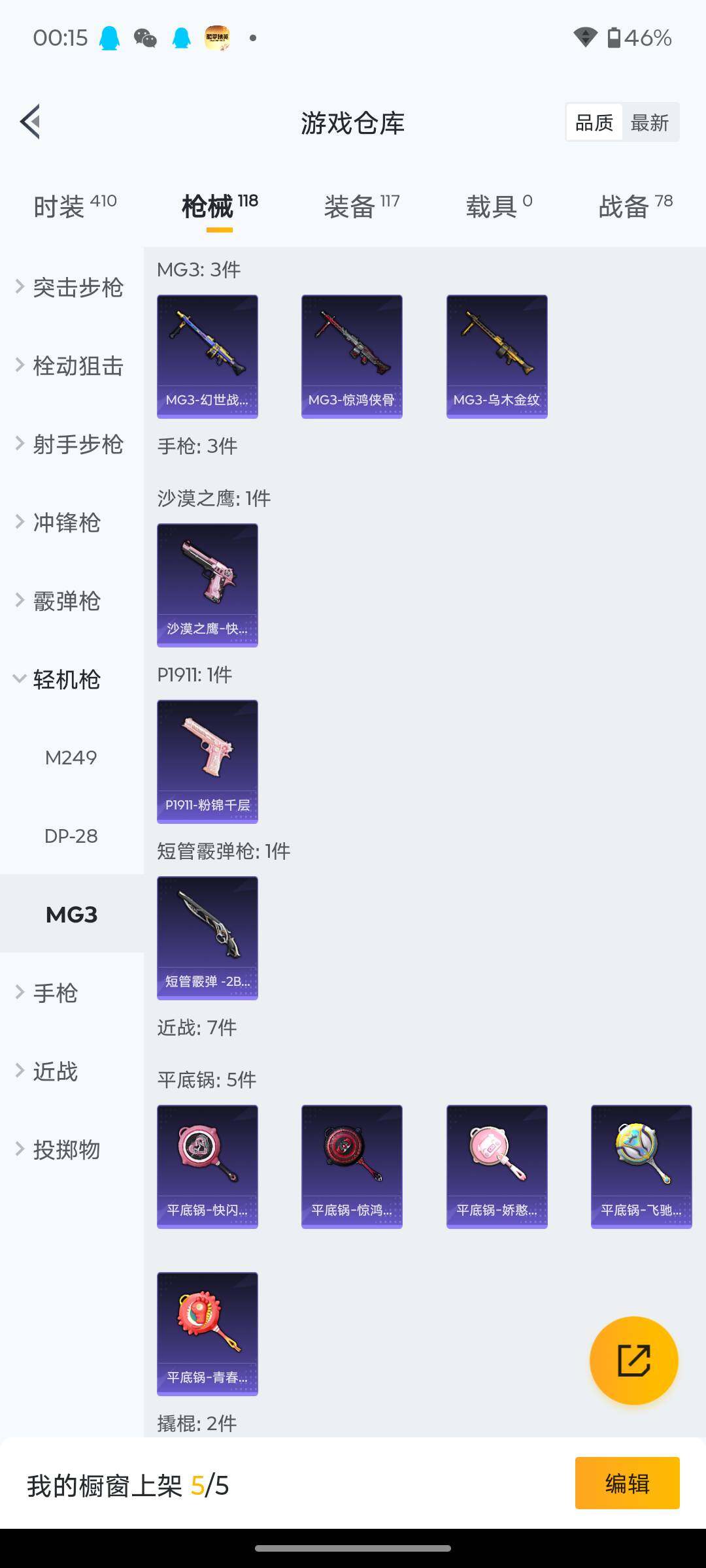The height and width of the screenshot is (1568, 706).
Task: Open the 平底锅-娇憨 pan skin
Action: pos(497,1166)
